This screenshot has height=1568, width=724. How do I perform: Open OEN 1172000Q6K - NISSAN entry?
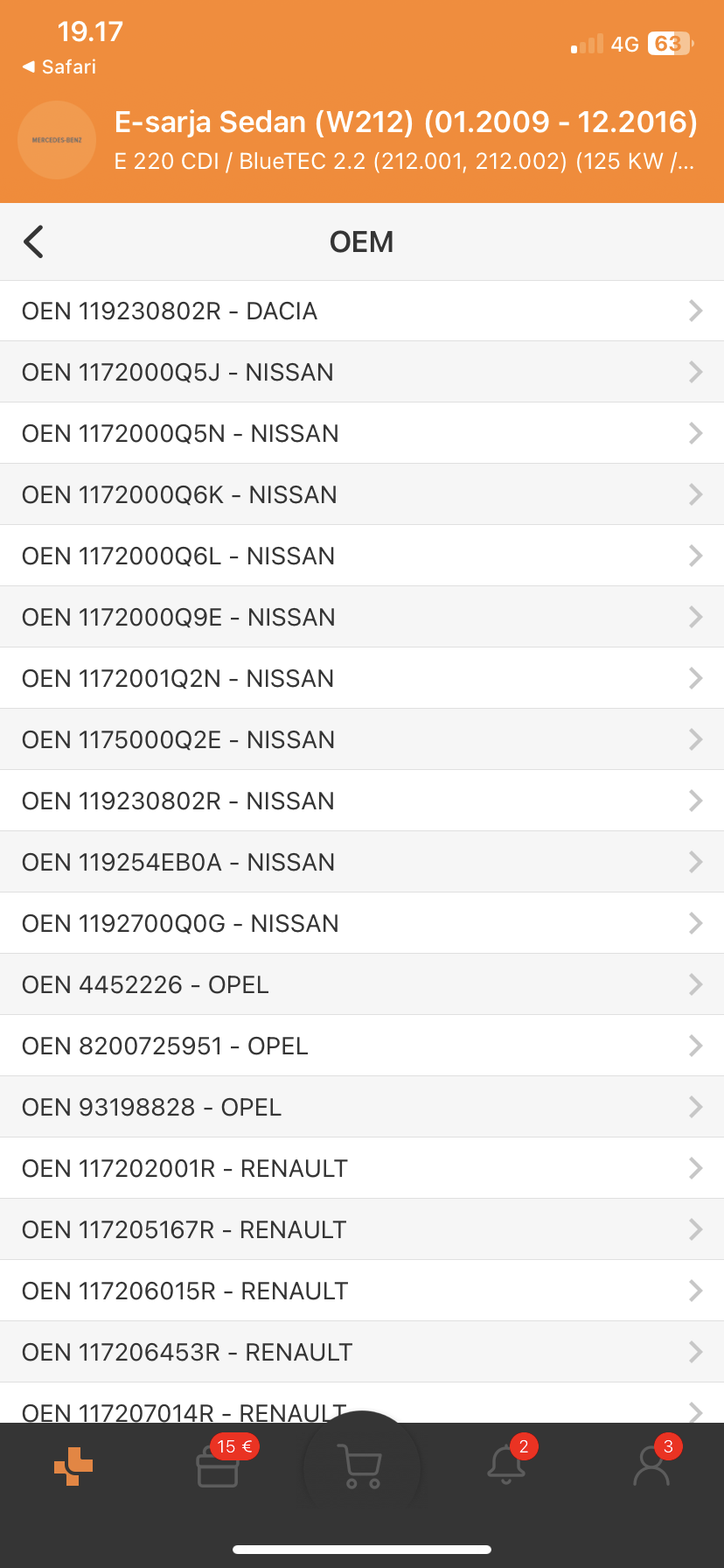click(x=362, y=494)
